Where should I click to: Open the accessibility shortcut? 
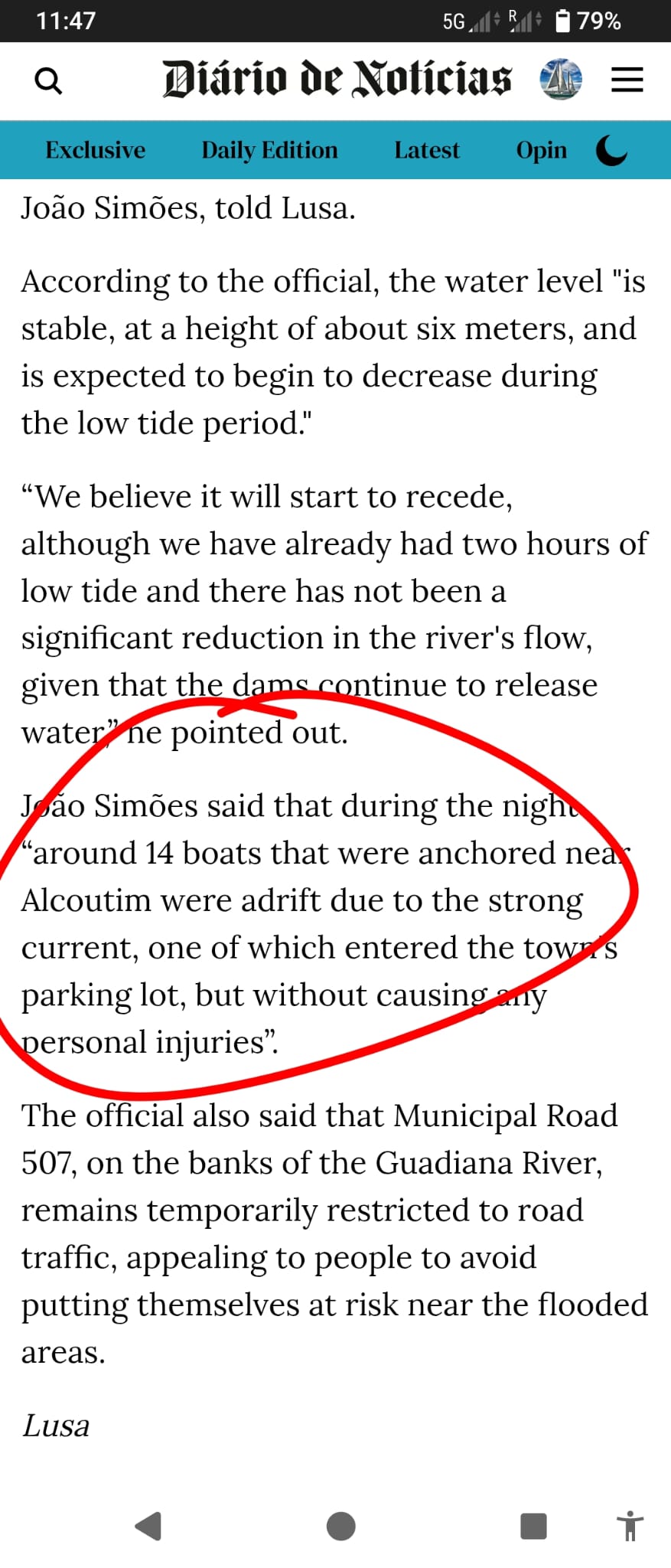[630, 1526]
